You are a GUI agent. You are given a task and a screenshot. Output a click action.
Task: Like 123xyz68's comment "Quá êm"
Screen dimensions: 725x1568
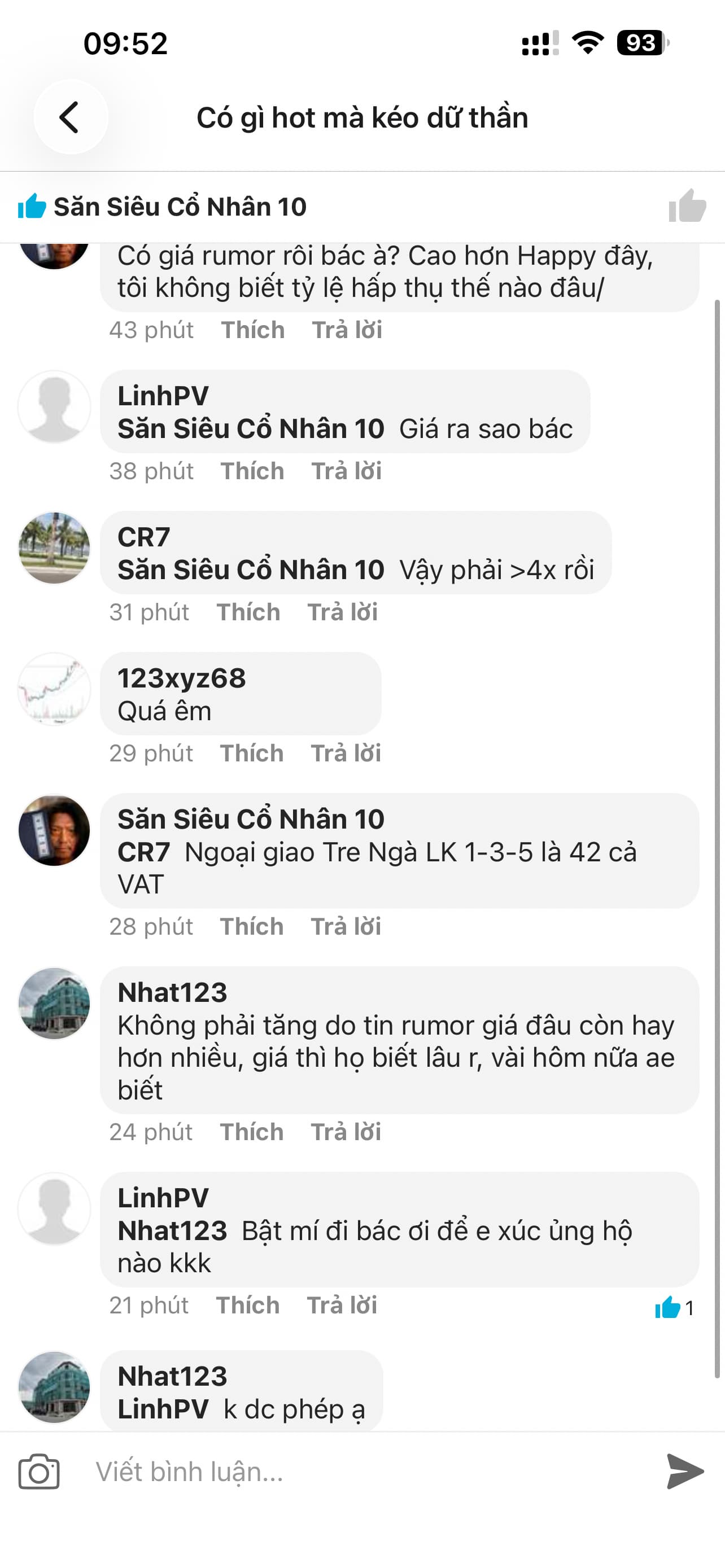click(251, 754)
